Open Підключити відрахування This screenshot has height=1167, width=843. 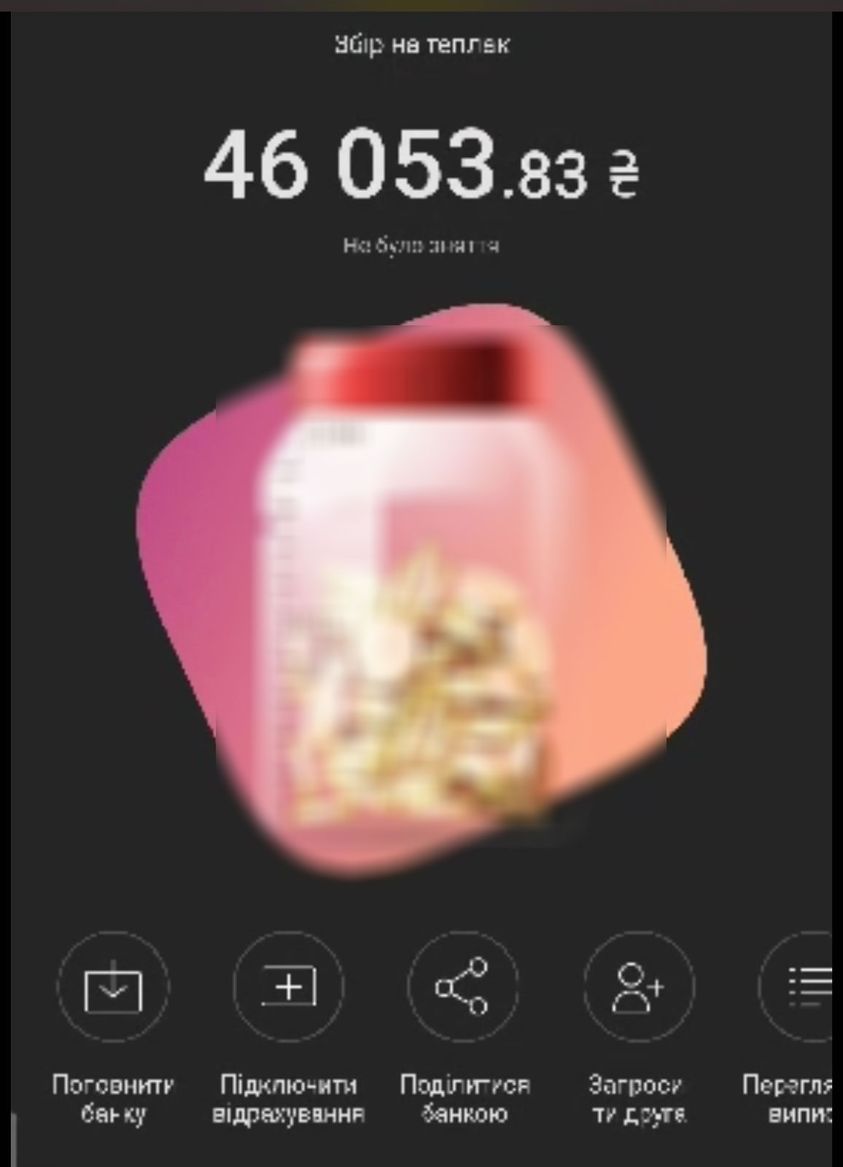point(287,989)
